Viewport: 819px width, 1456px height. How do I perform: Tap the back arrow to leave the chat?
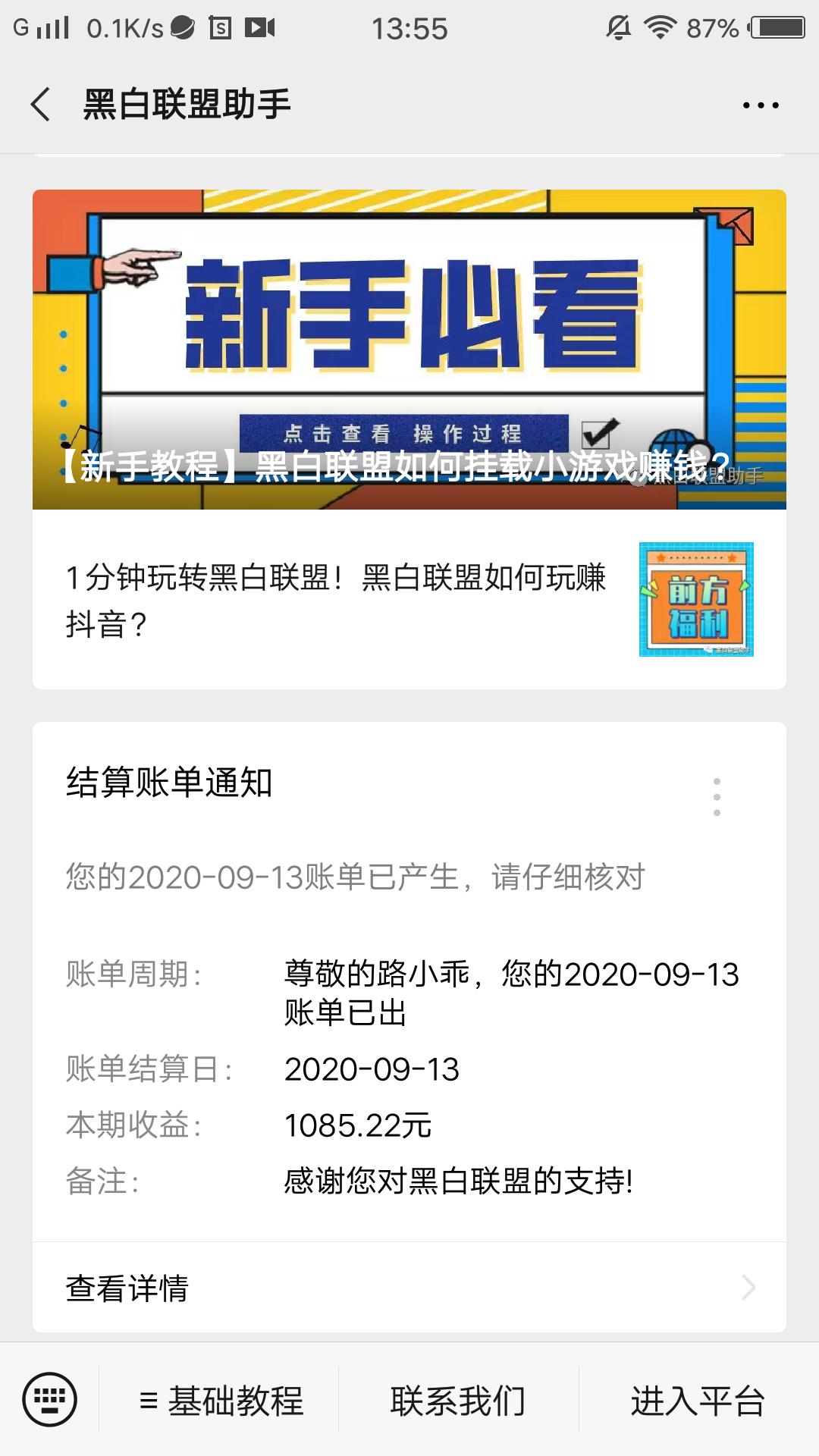tap(43, 106)
